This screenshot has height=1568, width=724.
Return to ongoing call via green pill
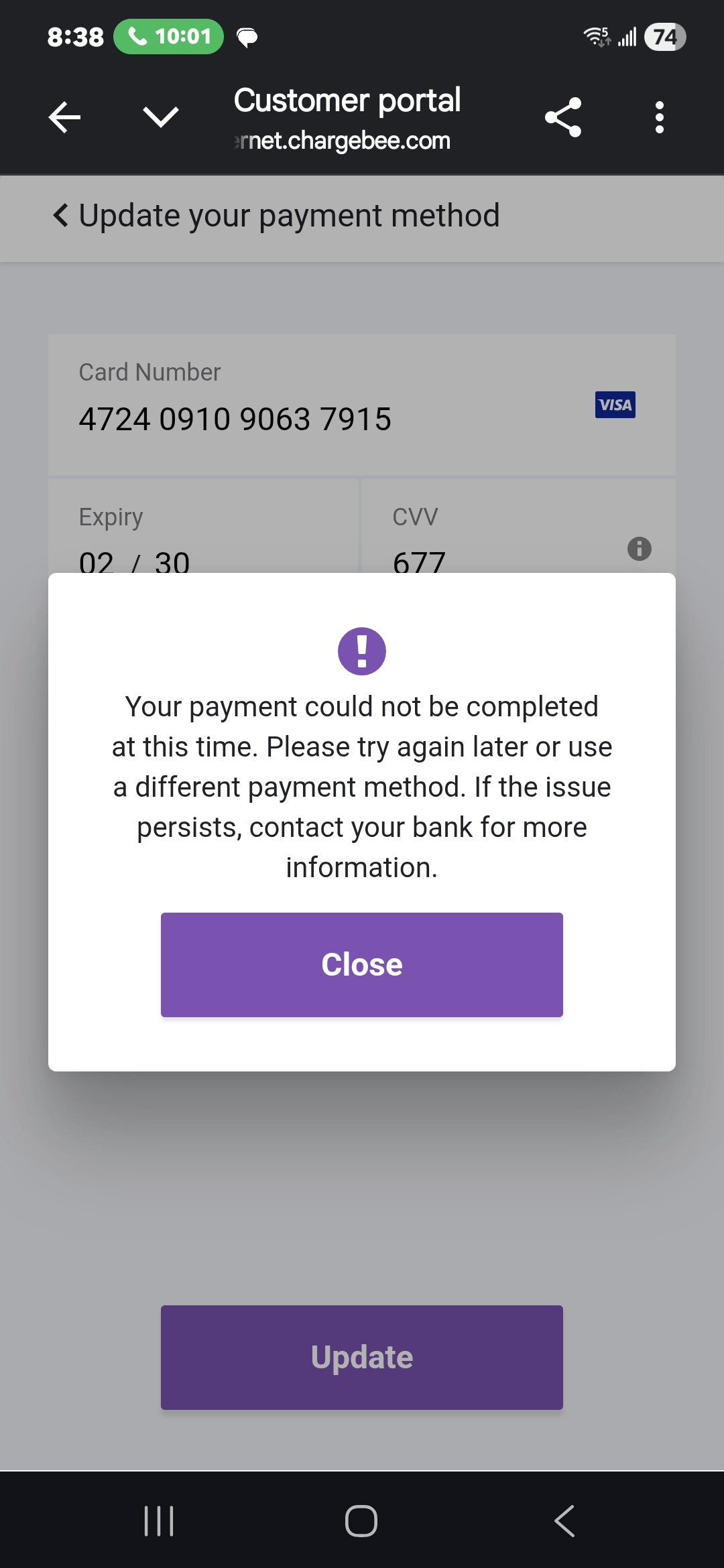coord(168,36)
